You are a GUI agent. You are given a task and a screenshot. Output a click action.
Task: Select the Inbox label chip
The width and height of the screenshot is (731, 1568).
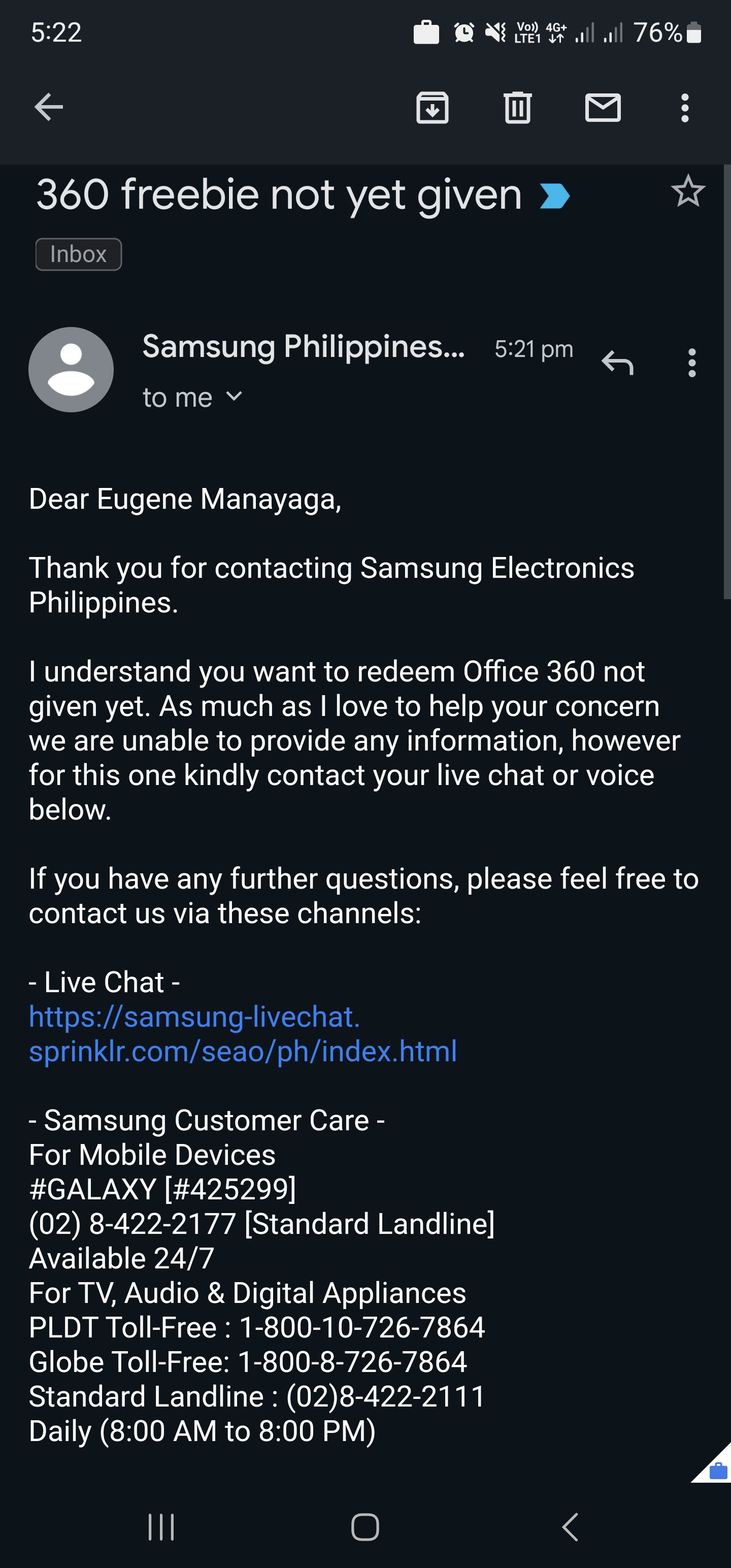(78, 254)
